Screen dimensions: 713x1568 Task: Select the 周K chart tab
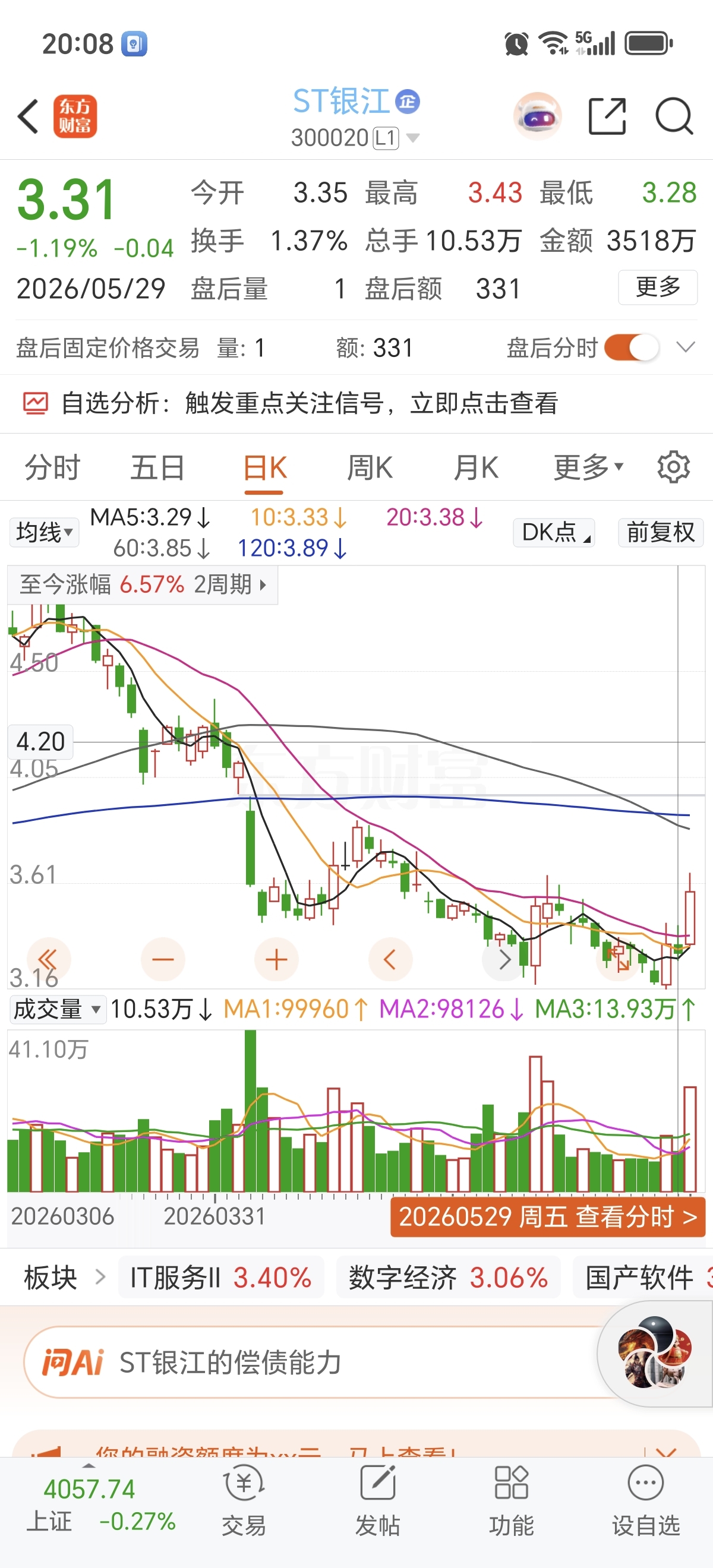[x=370, y=467]
